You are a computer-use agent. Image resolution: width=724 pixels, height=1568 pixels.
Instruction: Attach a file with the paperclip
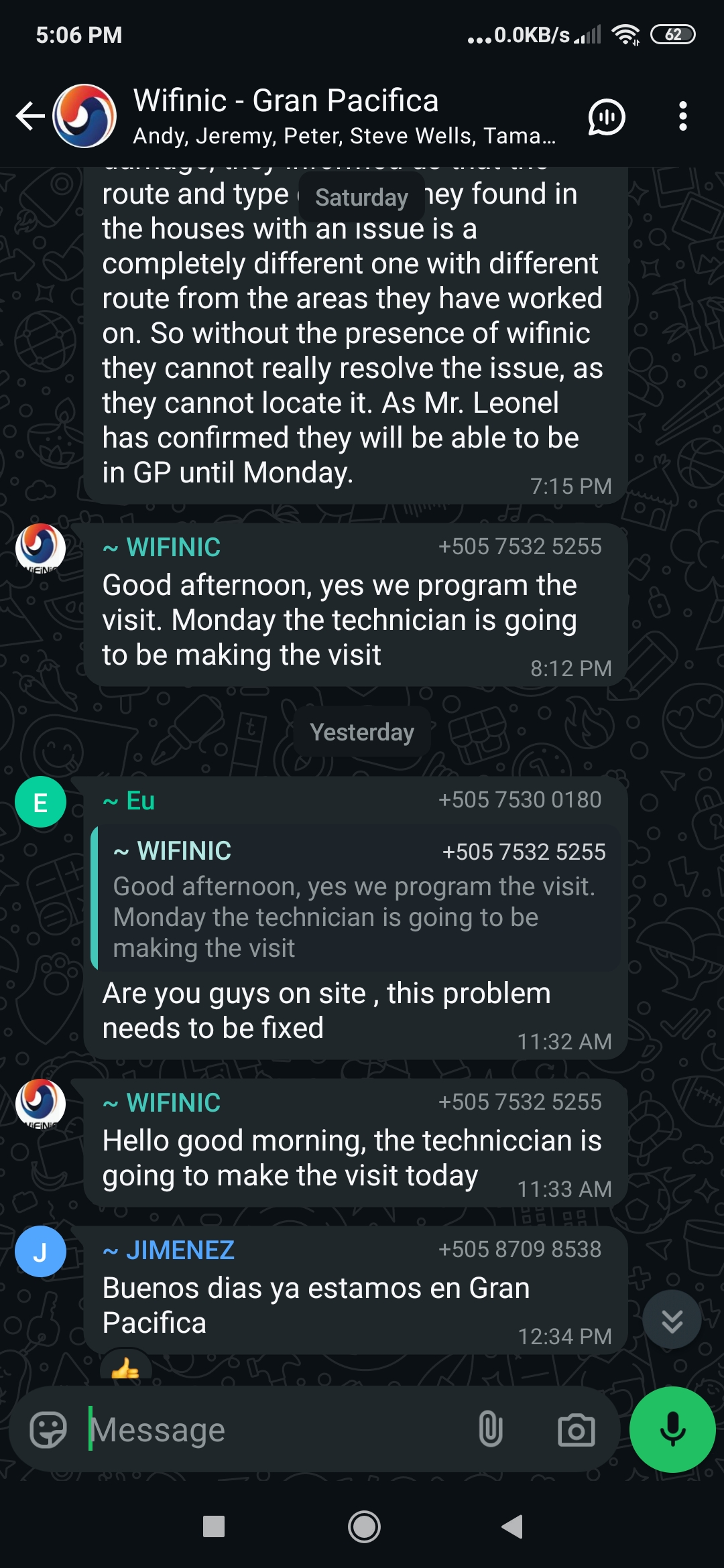490,1429
